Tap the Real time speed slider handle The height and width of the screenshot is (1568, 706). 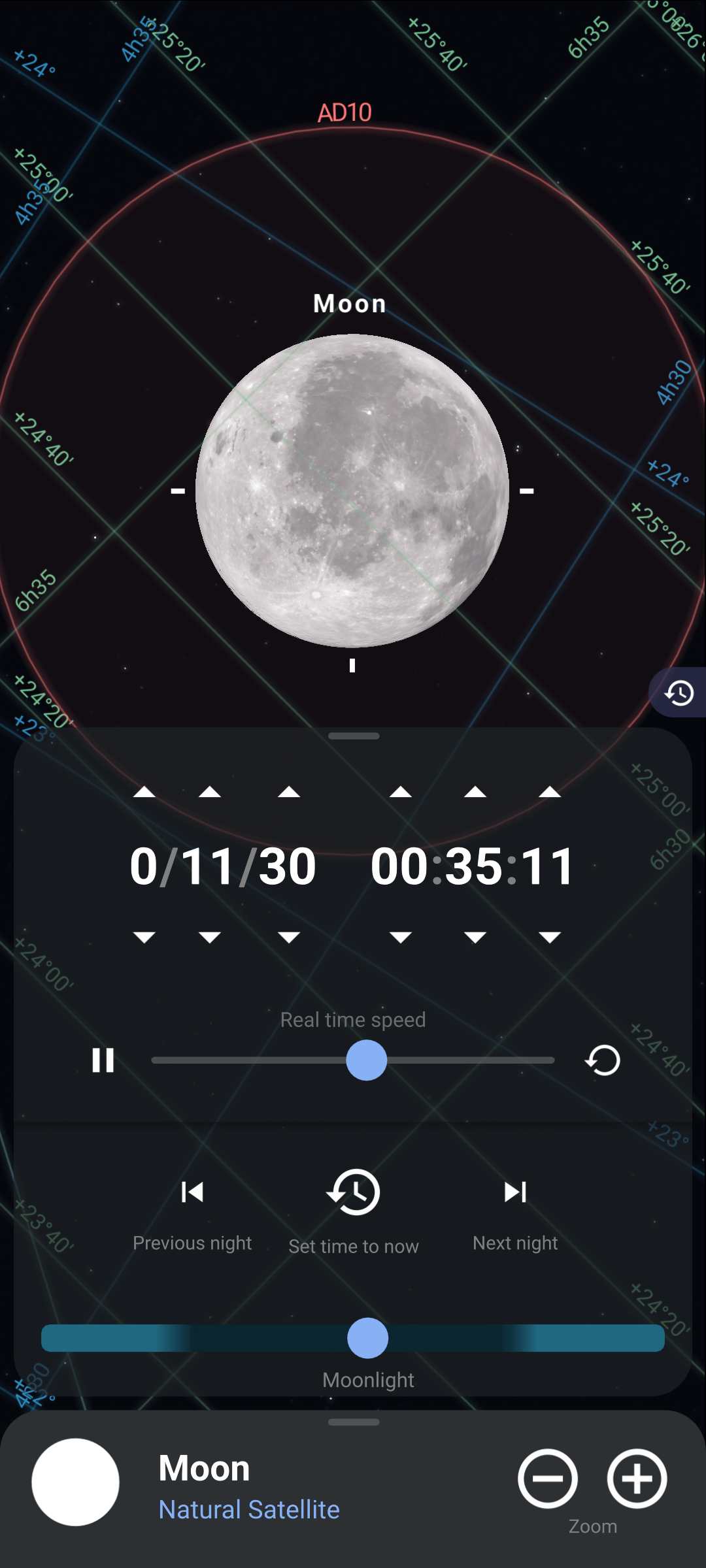click(367, 1060)
